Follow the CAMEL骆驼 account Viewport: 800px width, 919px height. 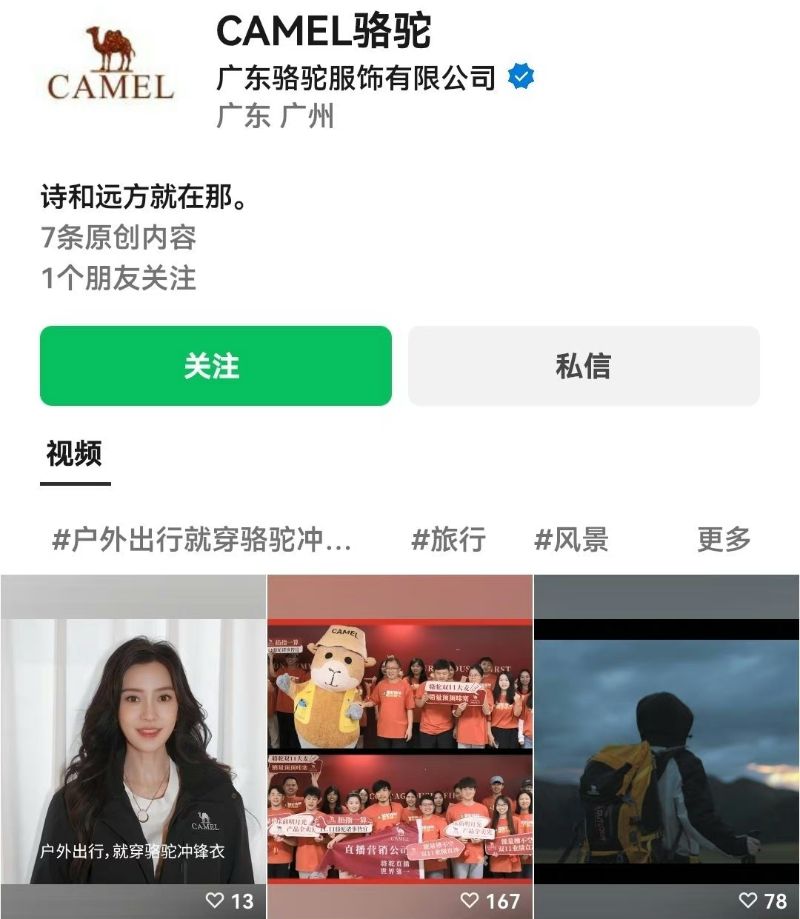coord(215,366)
